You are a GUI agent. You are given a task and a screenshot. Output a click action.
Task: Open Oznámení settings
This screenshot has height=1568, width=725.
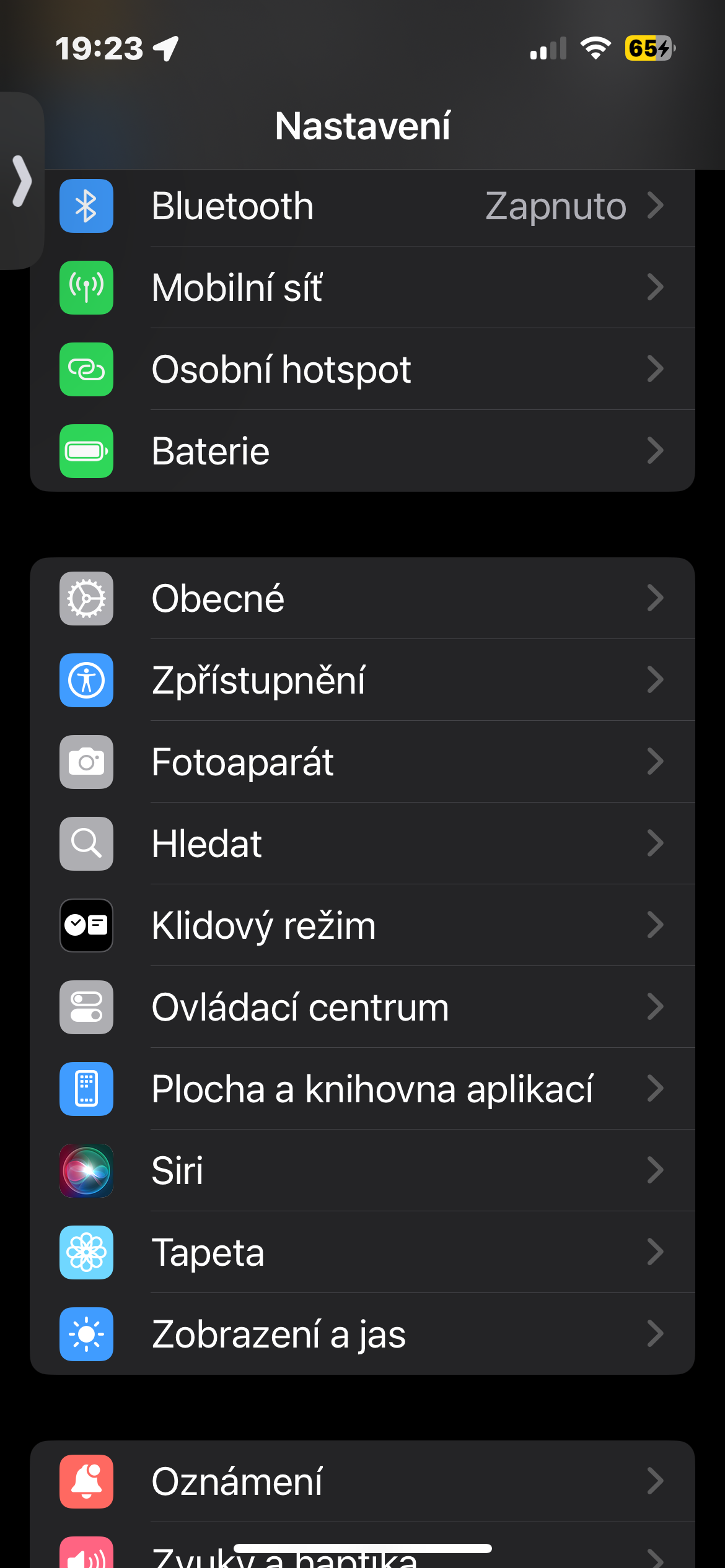362,1482
